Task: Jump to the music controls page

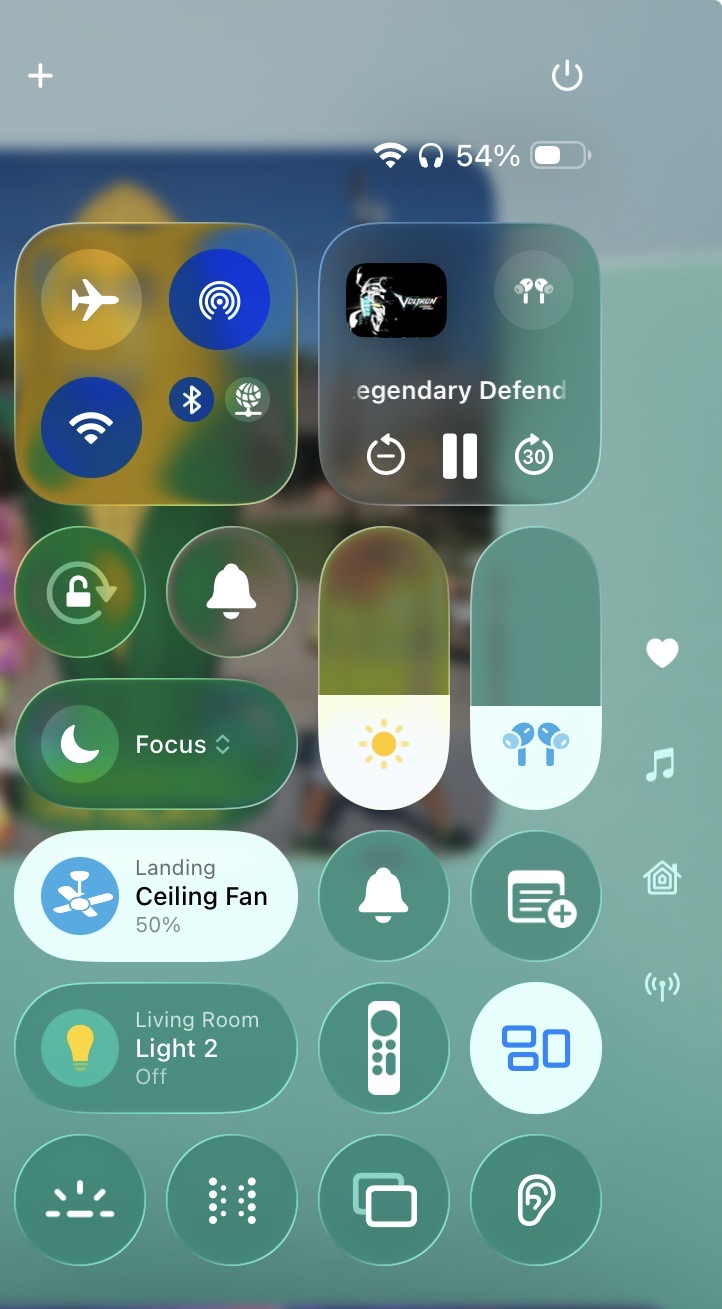Action: [661, 765]
